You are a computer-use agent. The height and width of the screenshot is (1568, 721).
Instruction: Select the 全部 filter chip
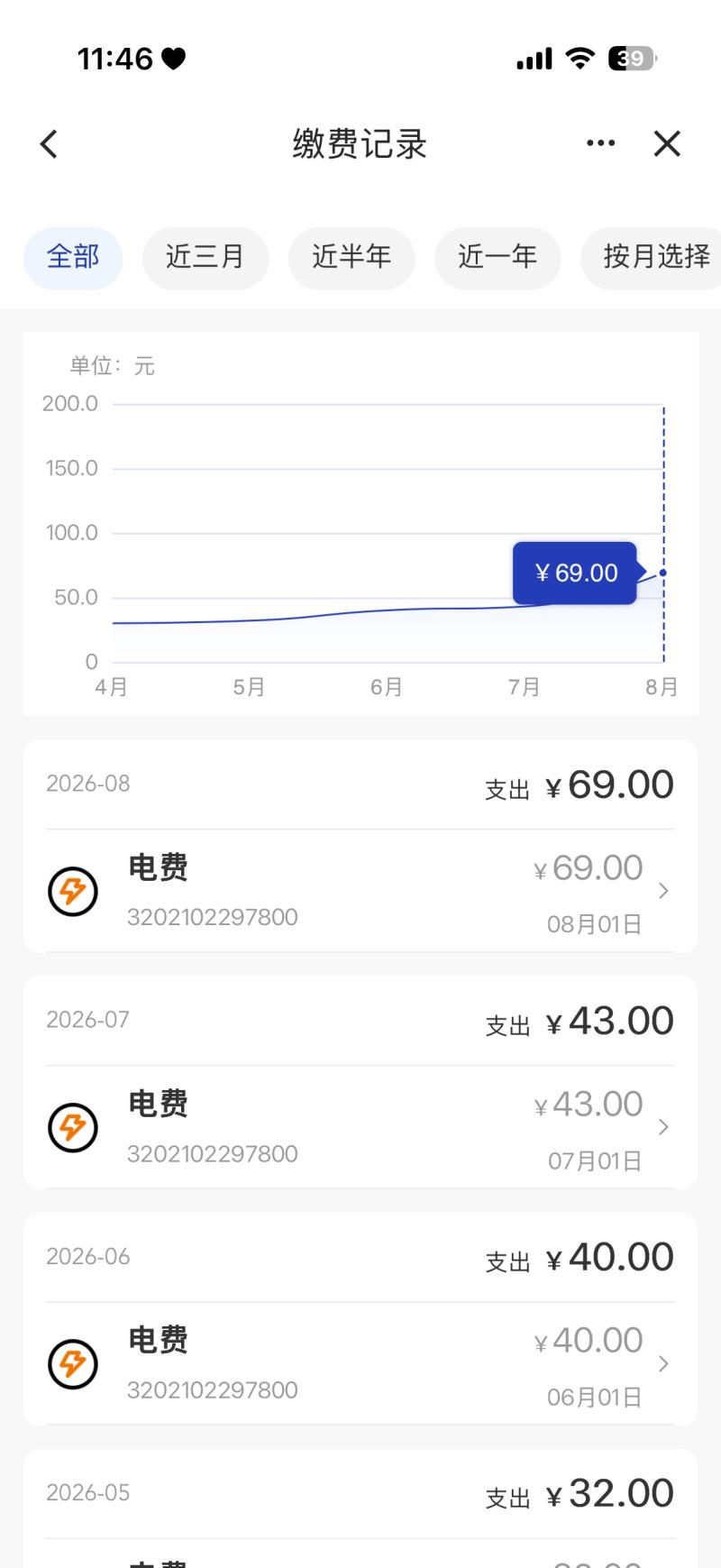[x=73, y=257]
